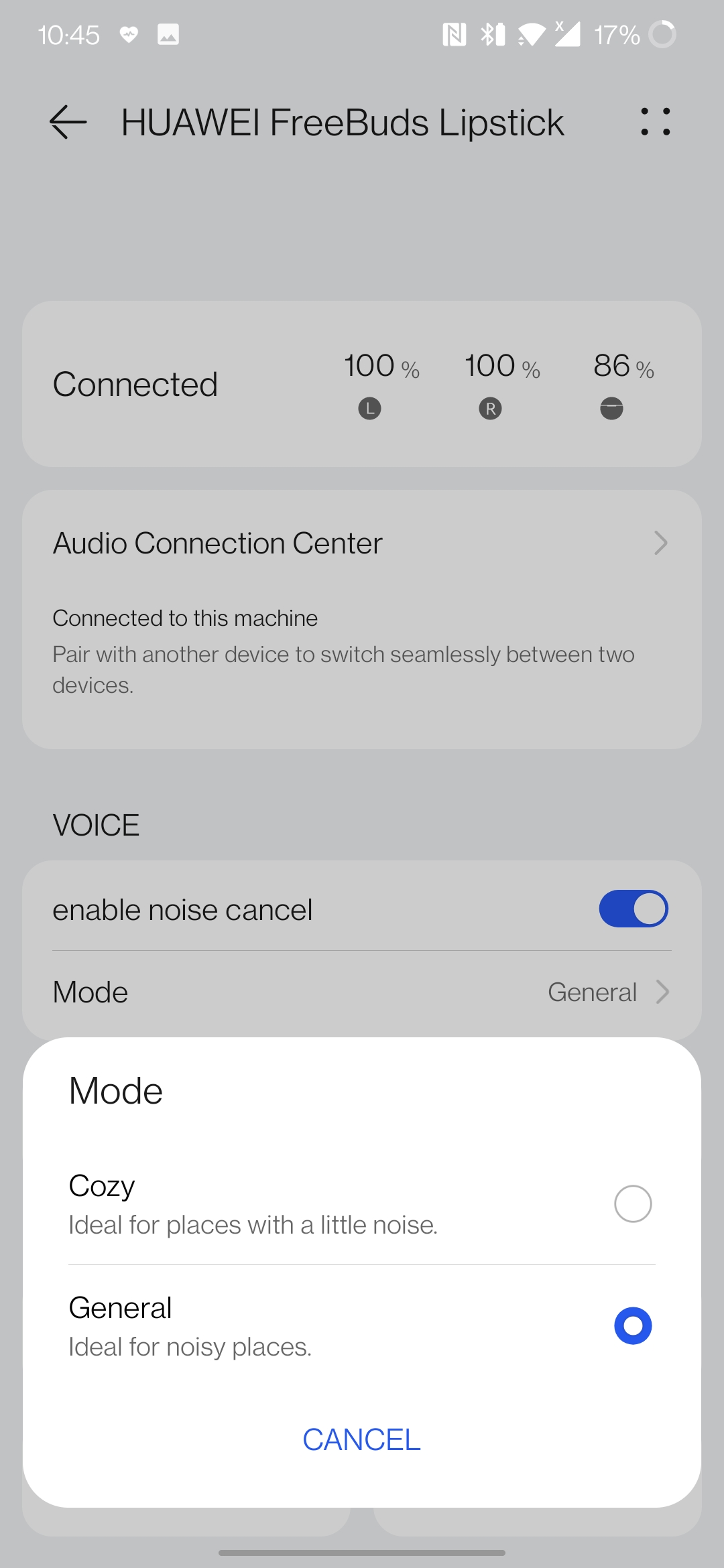Open the four-dot overflow menu

pos(655,122)
